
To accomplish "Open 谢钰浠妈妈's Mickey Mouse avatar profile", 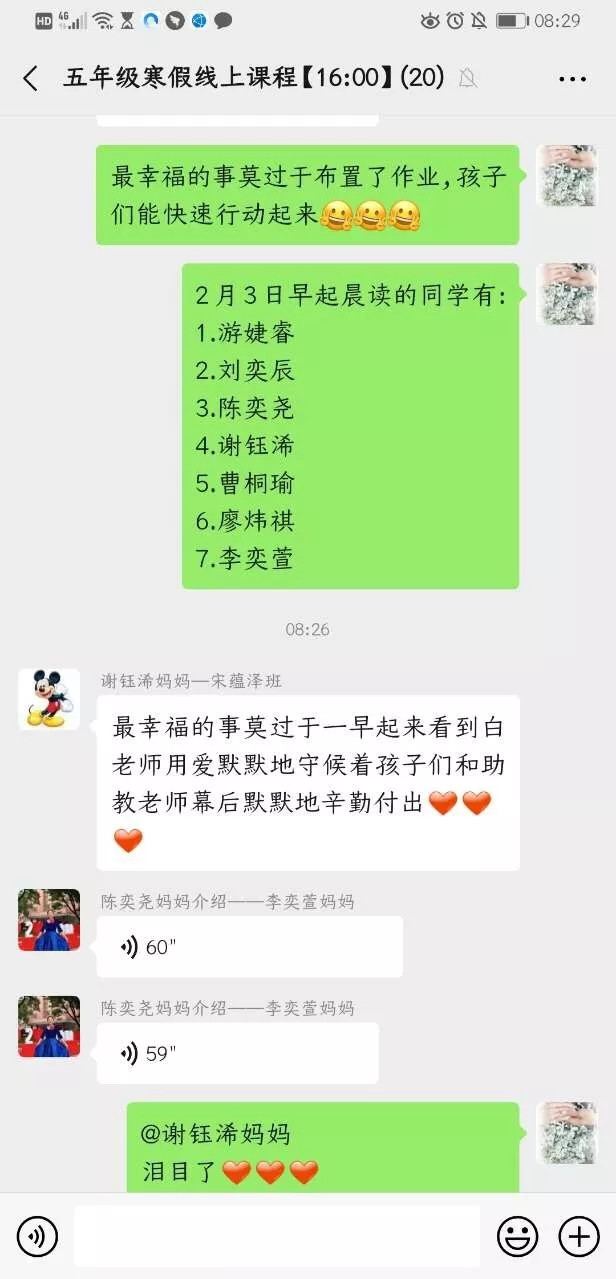I will coord(49,699).
